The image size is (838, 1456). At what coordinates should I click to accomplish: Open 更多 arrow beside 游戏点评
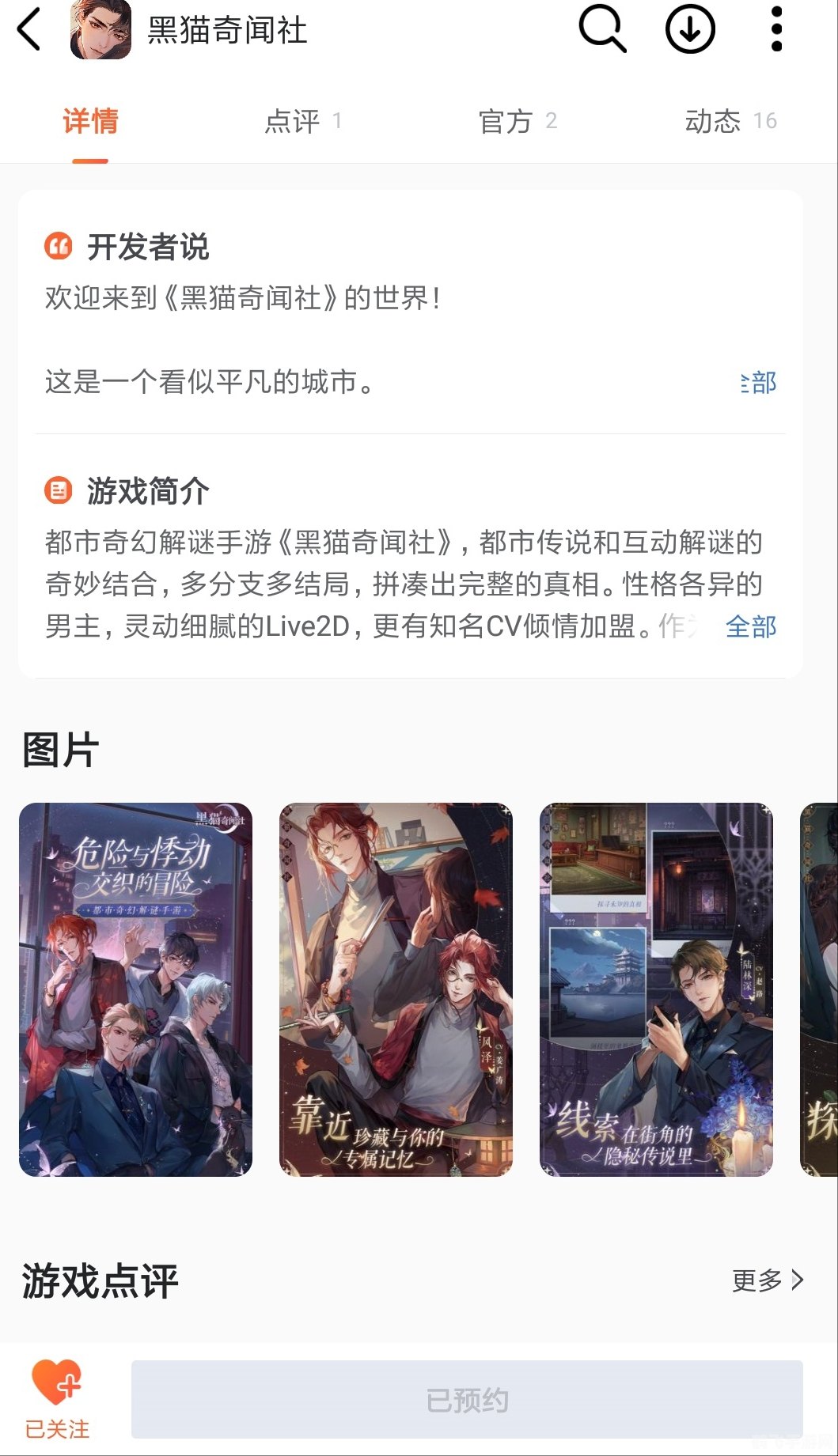click(x=798, y=1279)
